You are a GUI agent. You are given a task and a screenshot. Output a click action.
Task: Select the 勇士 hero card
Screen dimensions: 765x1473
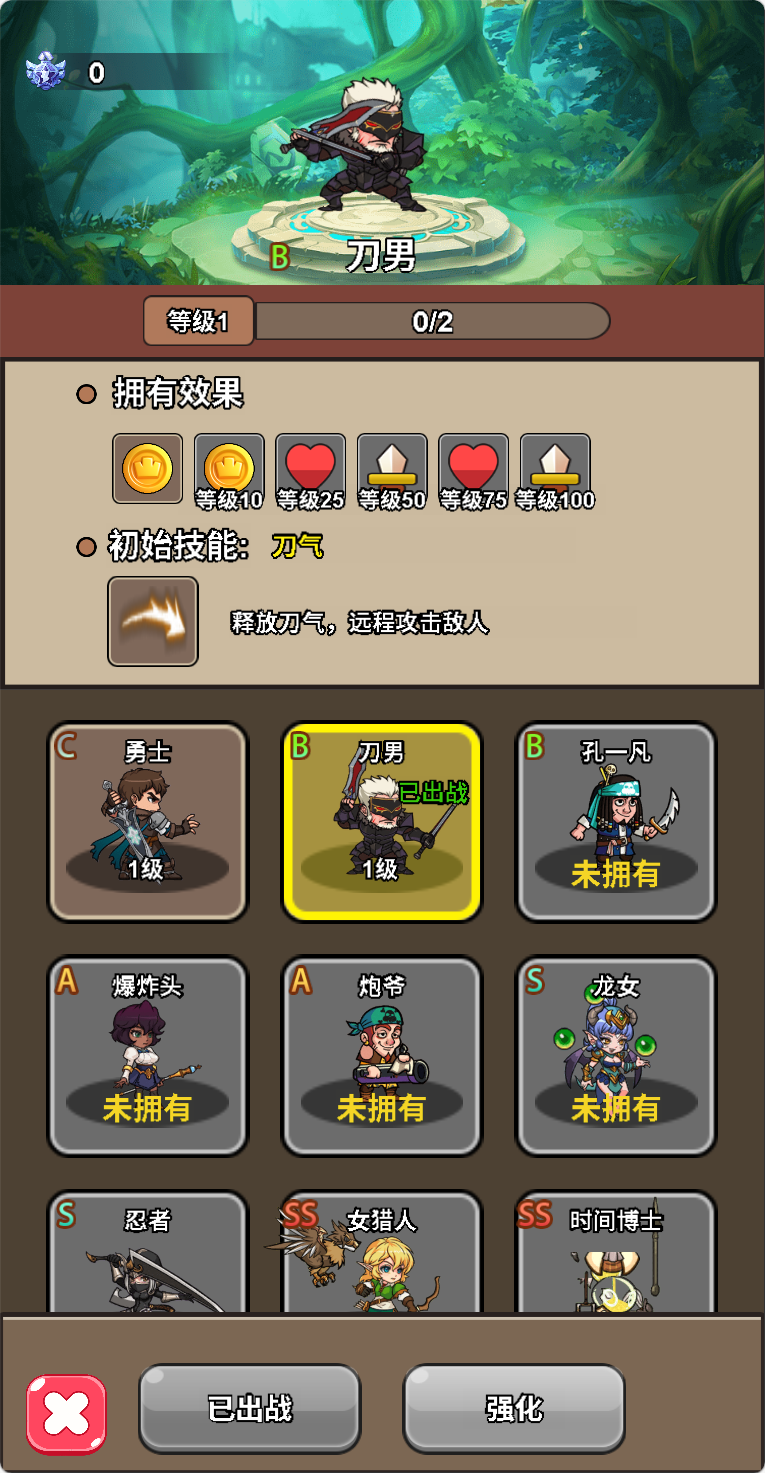pyautogui.click(x=148, y=821)
